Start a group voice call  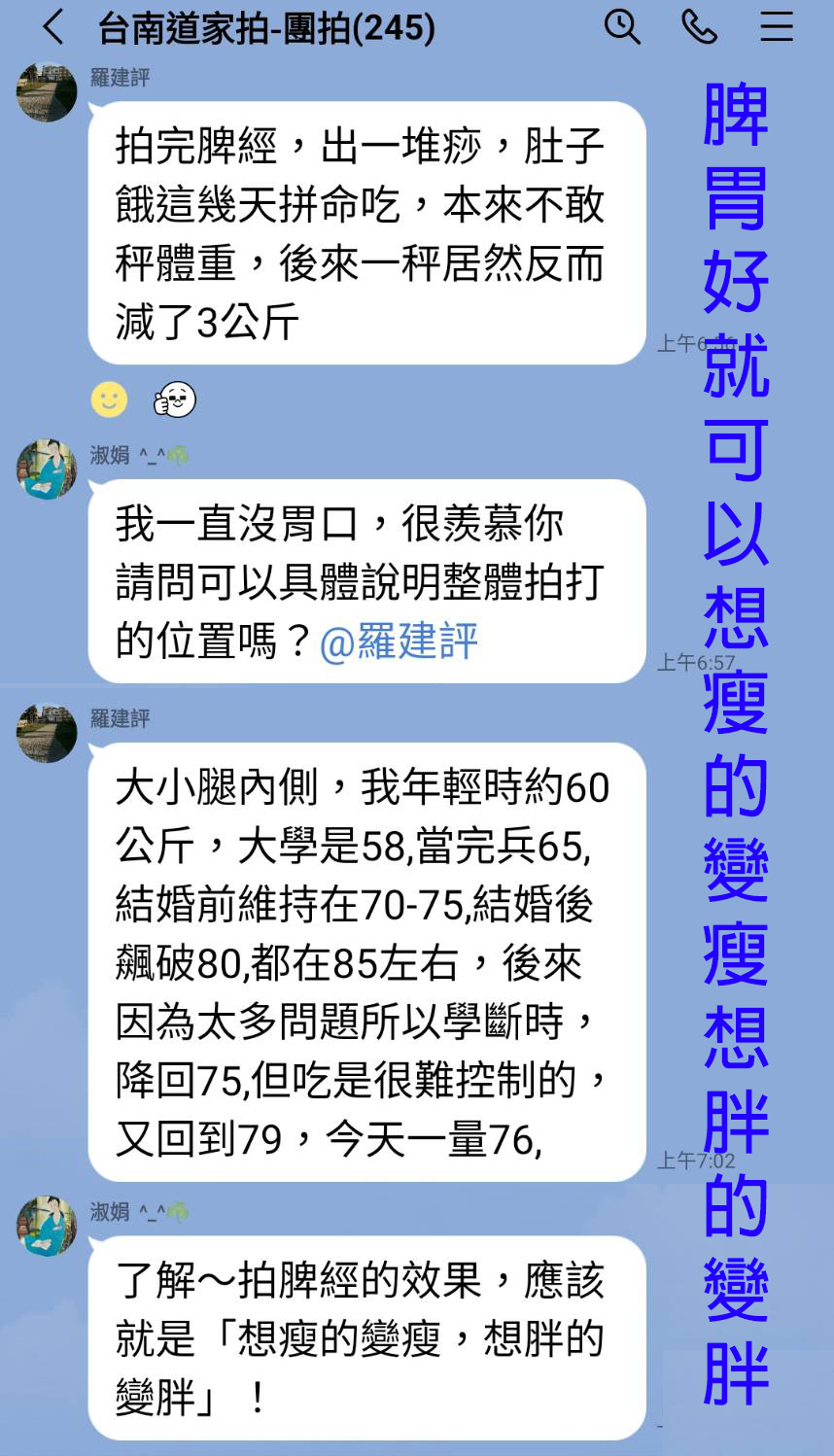[x=699, y=27]
